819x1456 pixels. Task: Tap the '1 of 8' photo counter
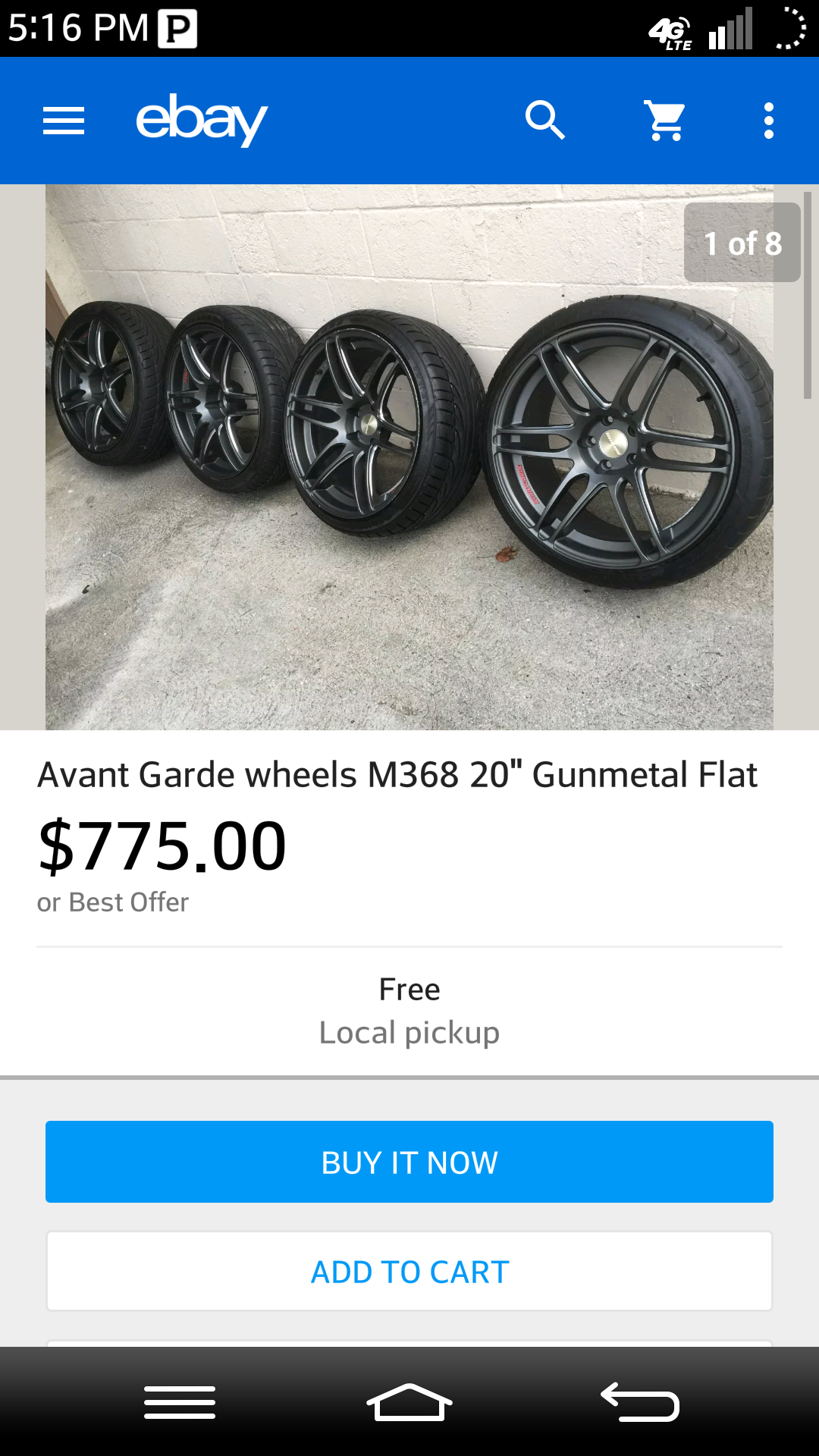pos(741,244)
